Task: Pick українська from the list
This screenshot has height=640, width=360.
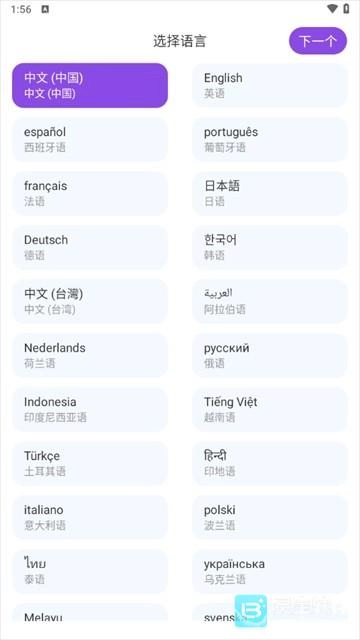Action: pos(270,571)
